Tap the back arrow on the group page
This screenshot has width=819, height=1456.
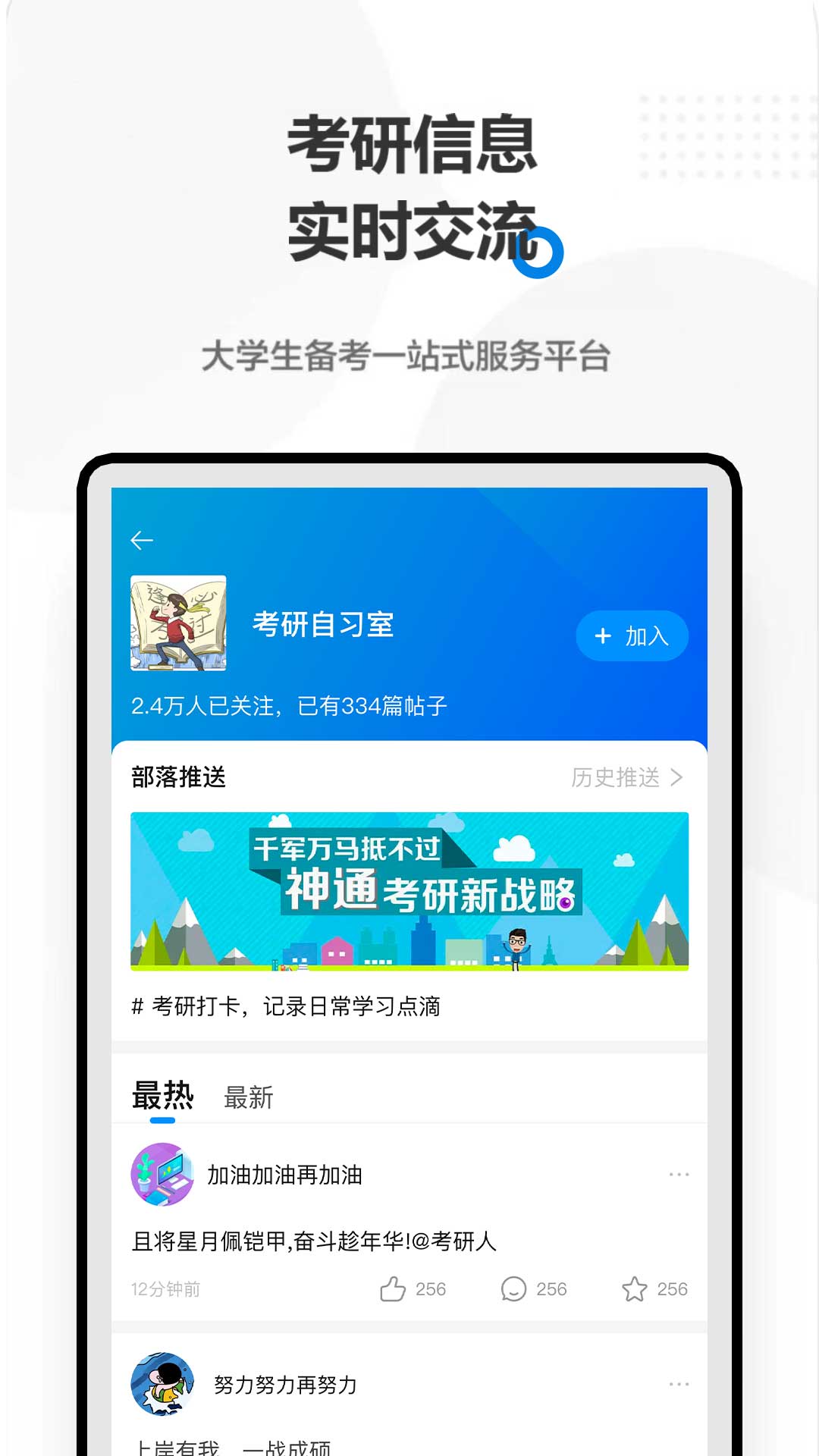click(x=140, y=538)
